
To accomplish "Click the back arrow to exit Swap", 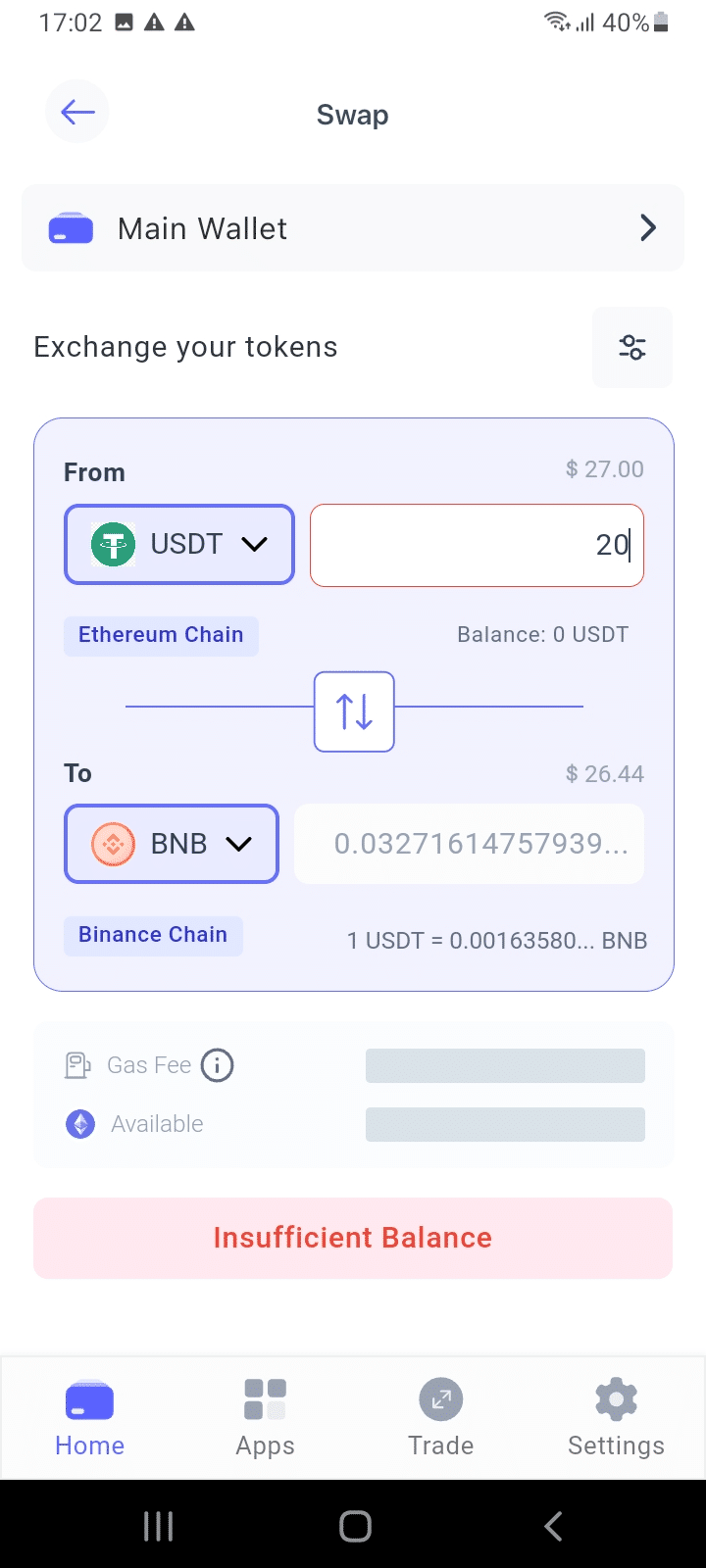I will click(x=76, y=111).
